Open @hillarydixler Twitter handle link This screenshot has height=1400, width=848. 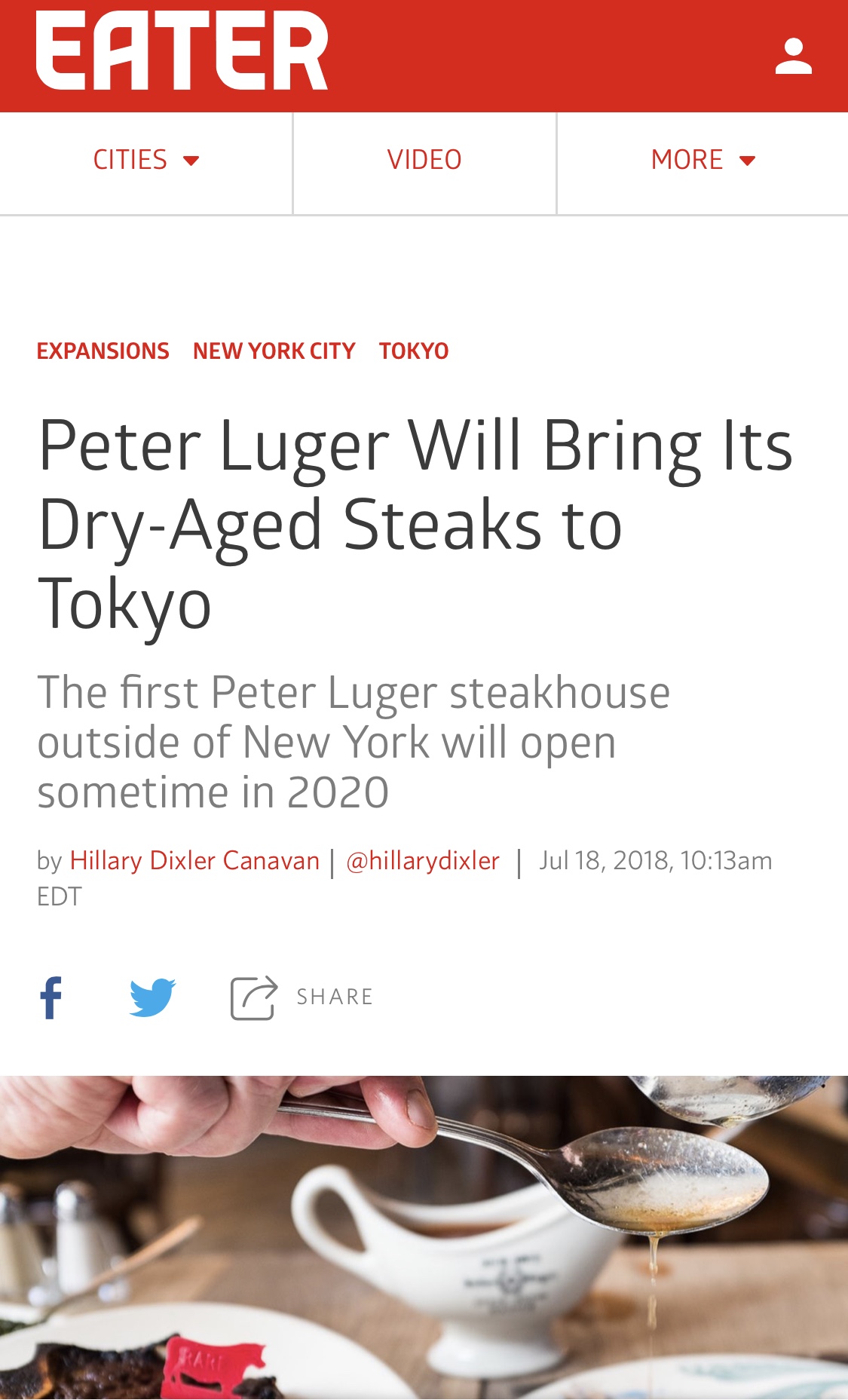click(x=423, y=861)
